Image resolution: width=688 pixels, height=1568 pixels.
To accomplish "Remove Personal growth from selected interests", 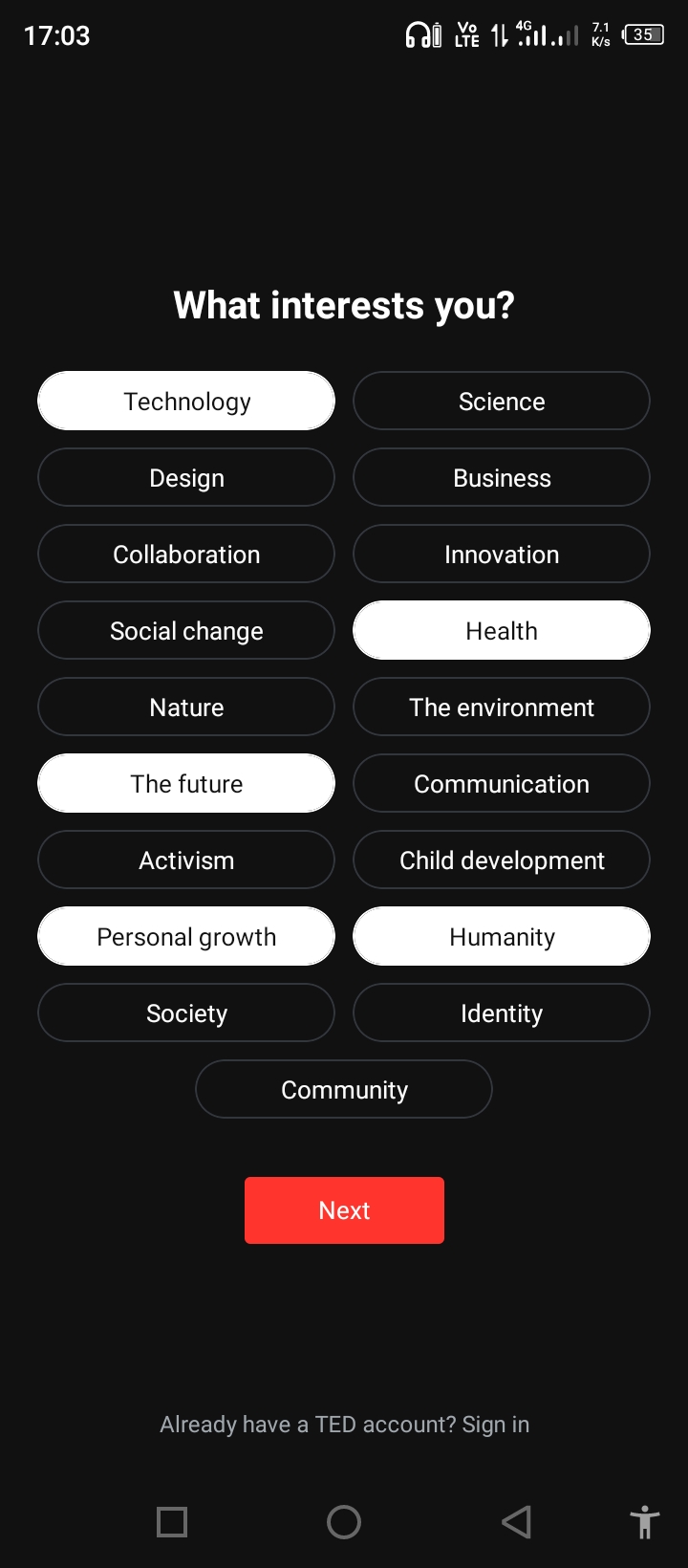I will point(186,936).
